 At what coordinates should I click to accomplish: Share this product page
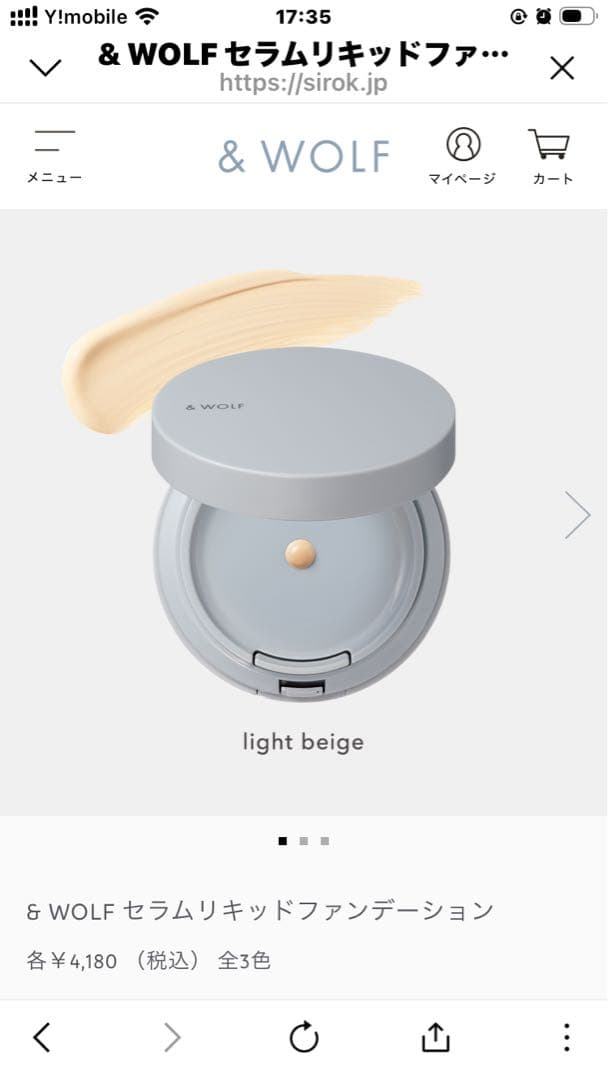435,1038
